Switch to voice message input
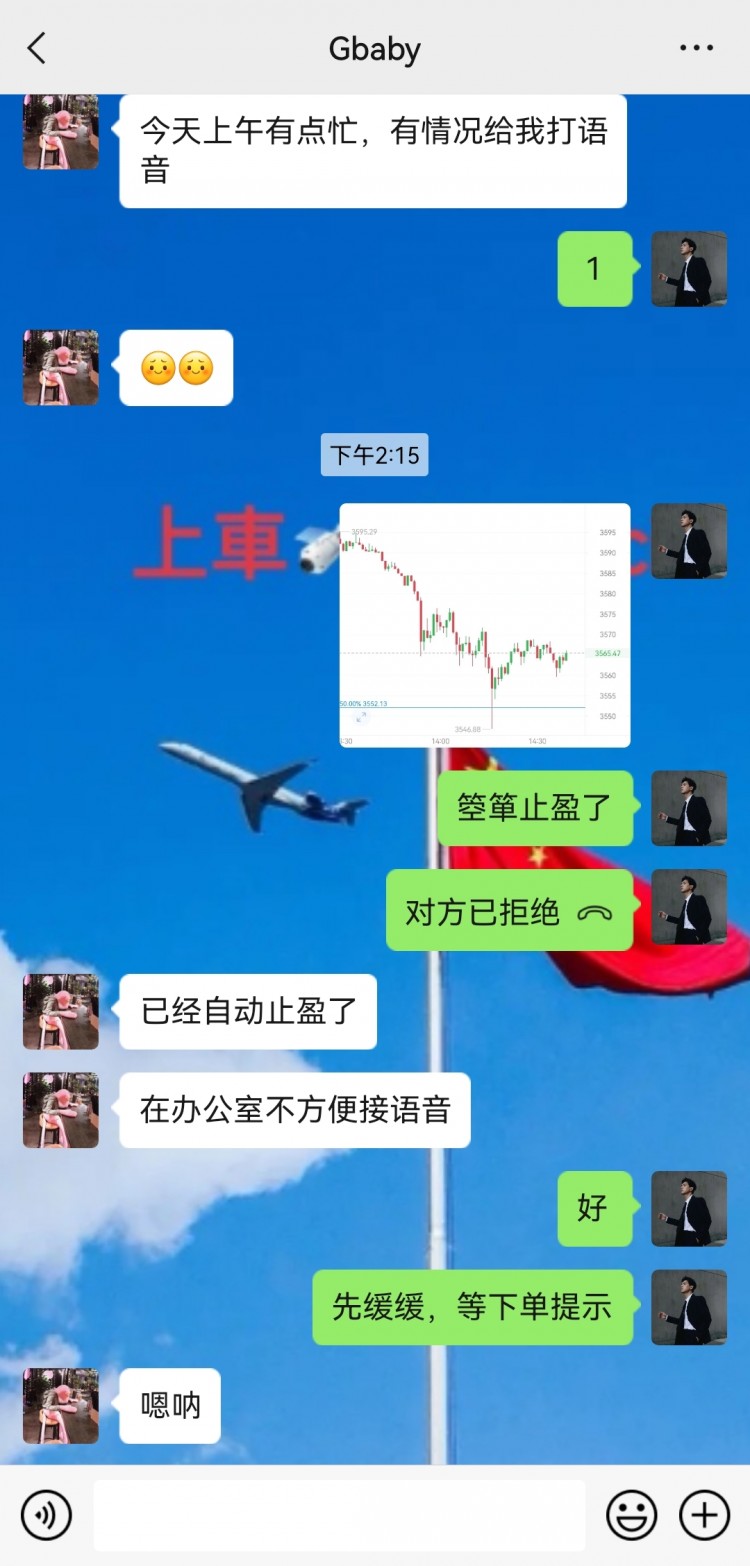The width and height of the screenshot is (750, 1566). click(46, 1515)
